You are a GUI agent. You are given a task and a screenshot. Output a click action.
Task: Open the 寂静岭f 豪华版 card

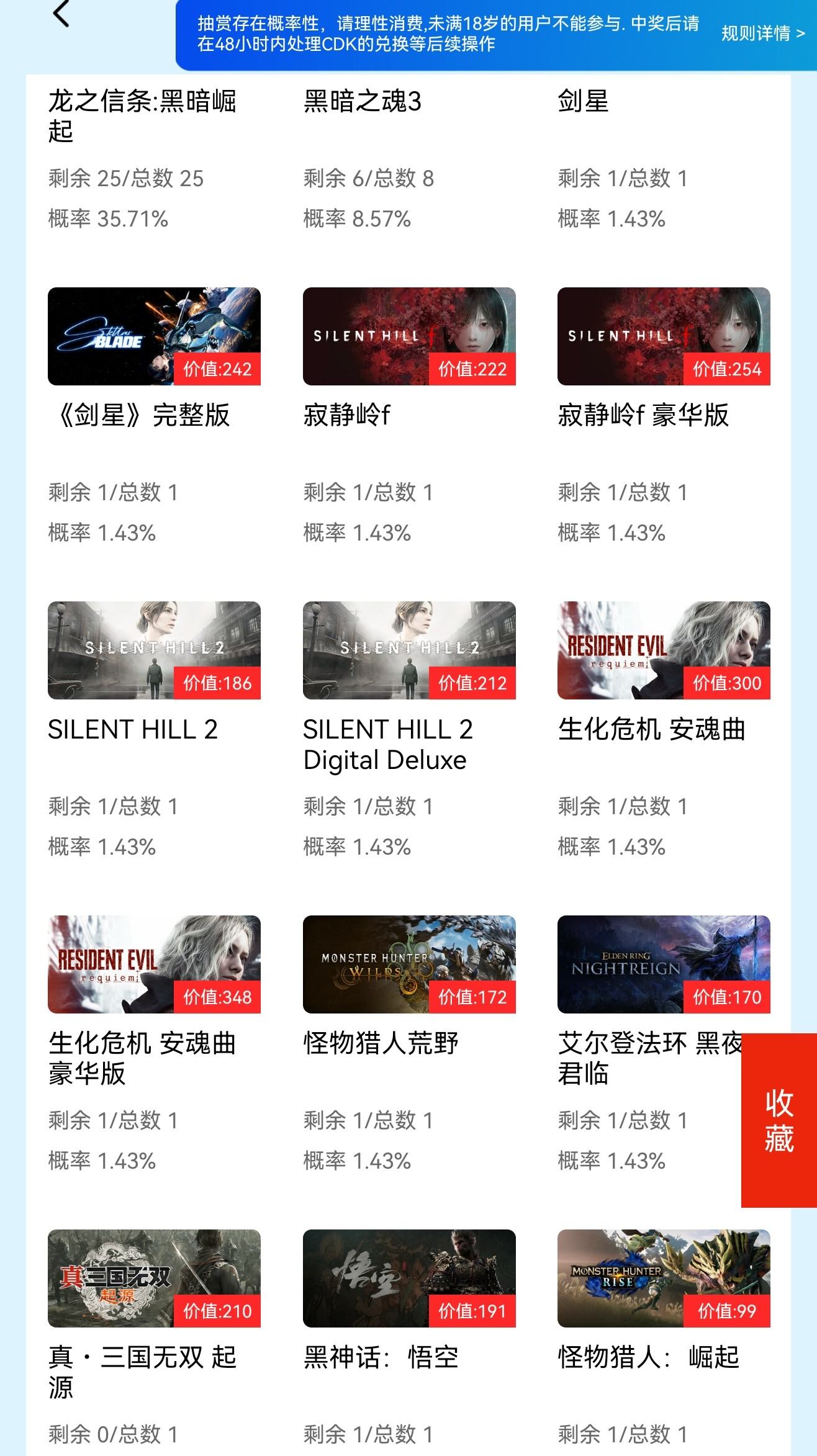664,336
